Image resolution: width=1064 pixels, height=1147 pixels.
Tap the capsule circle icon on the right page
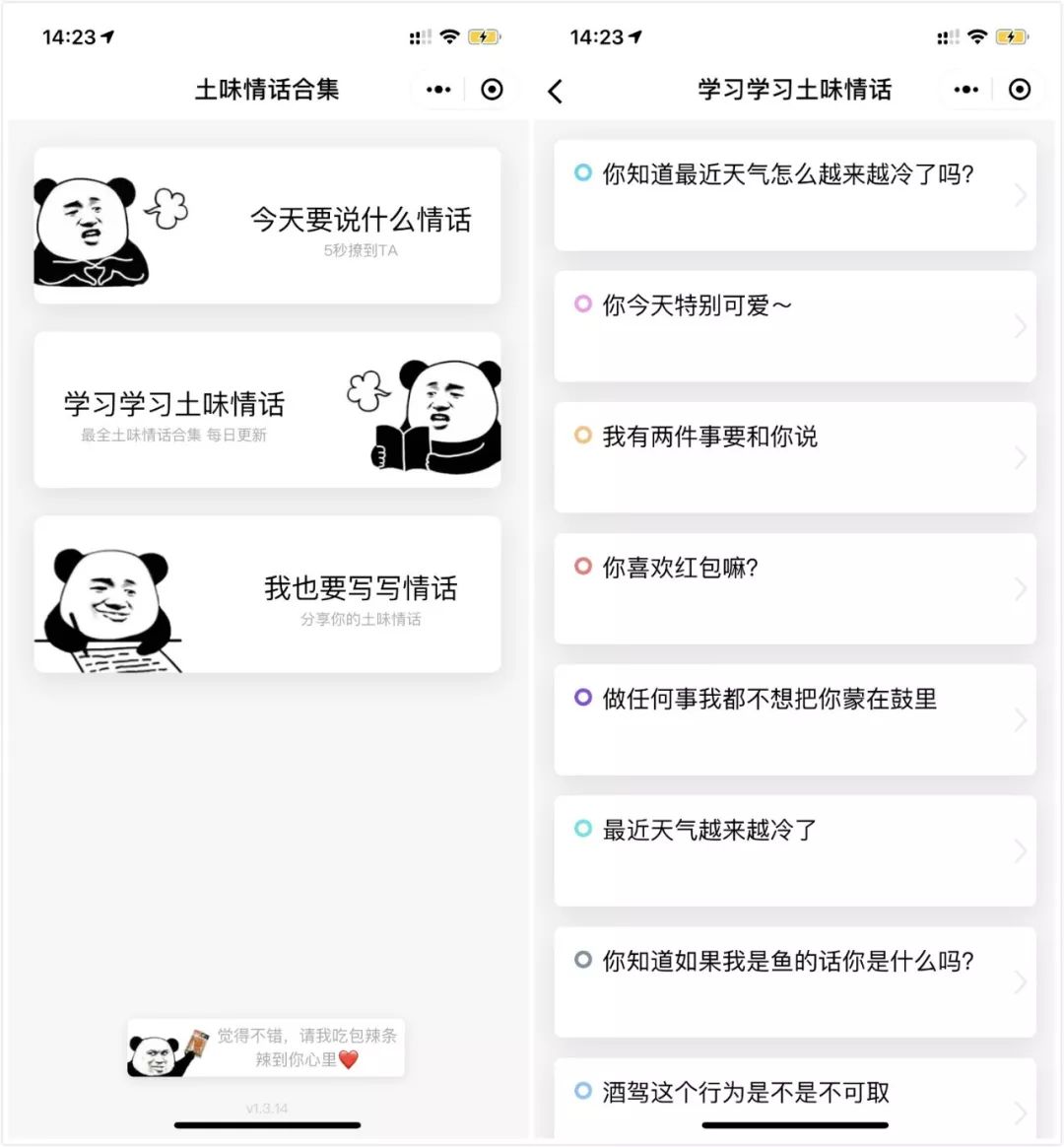click(1020, 90)
